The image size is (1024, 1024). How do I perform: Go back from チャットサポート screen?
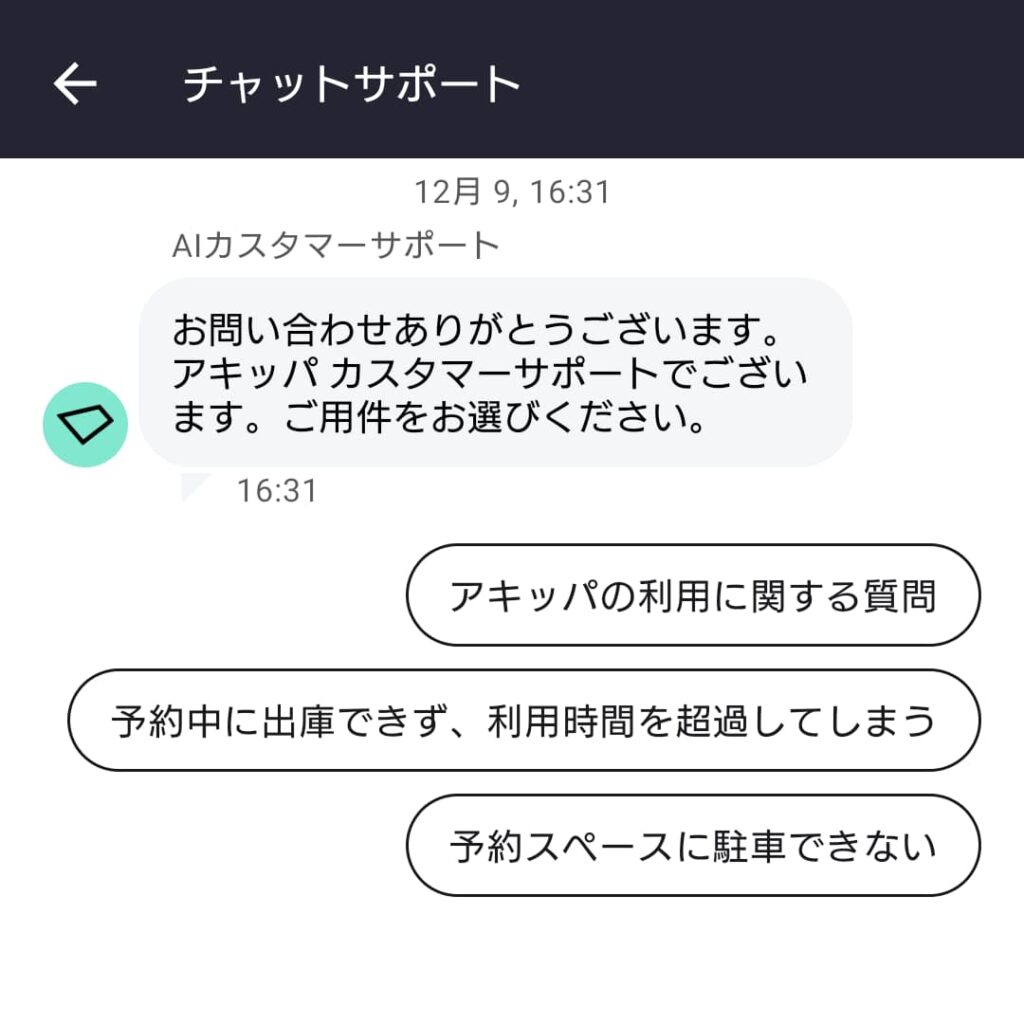click(x=75, y=84)
